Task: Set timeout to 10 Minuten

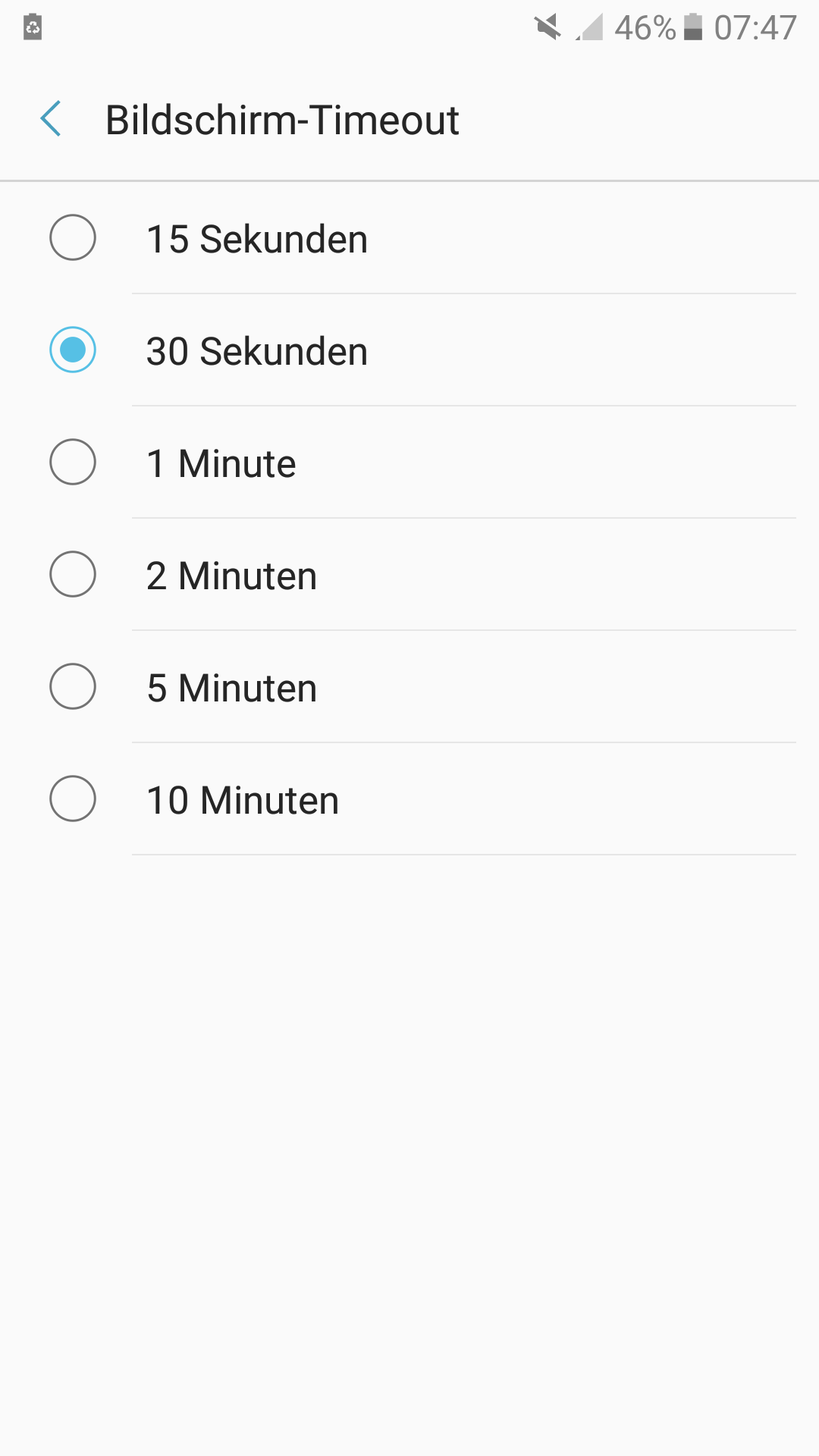Action: click(x=409, y=799)
